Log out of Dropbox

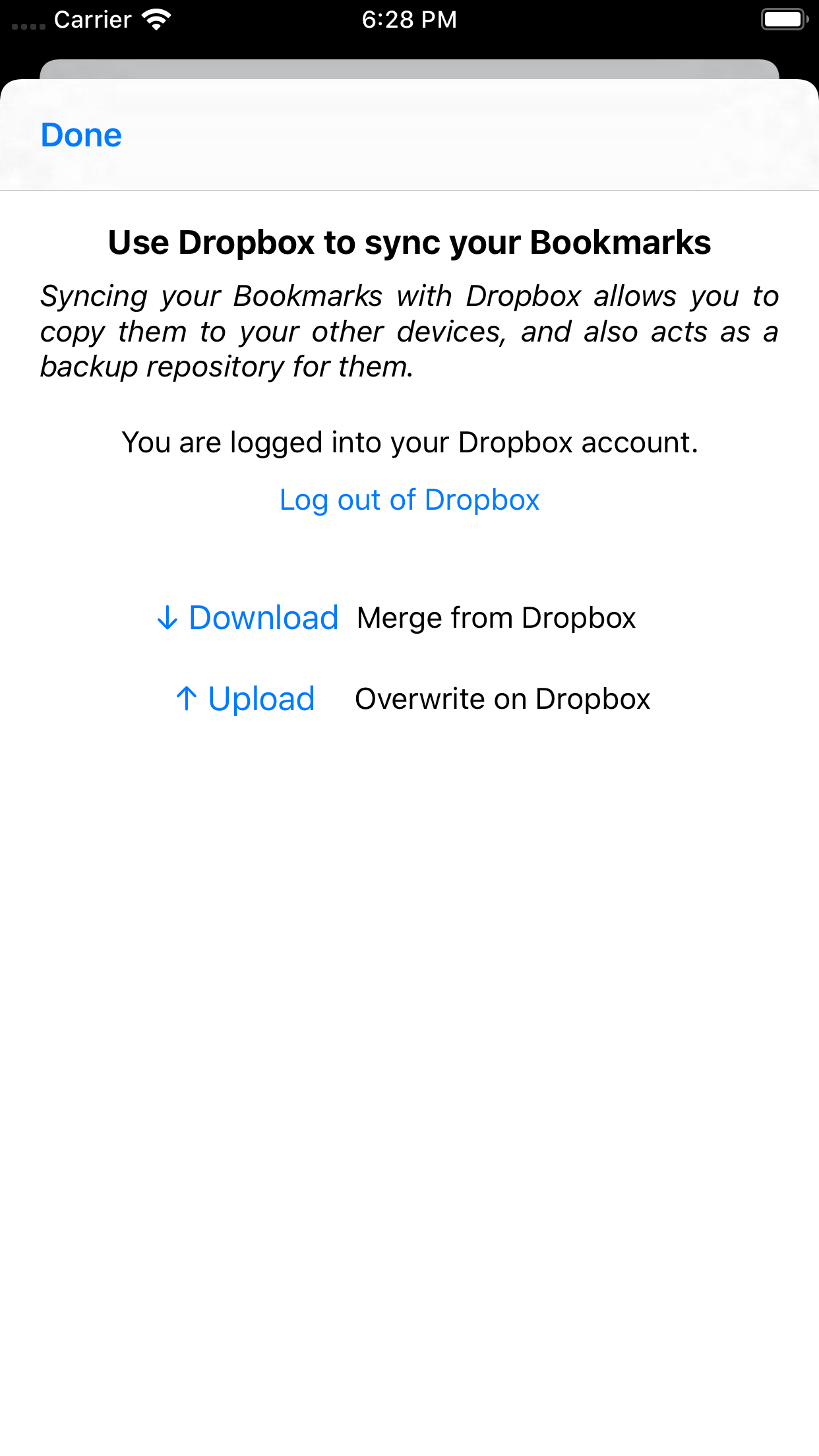409,500
